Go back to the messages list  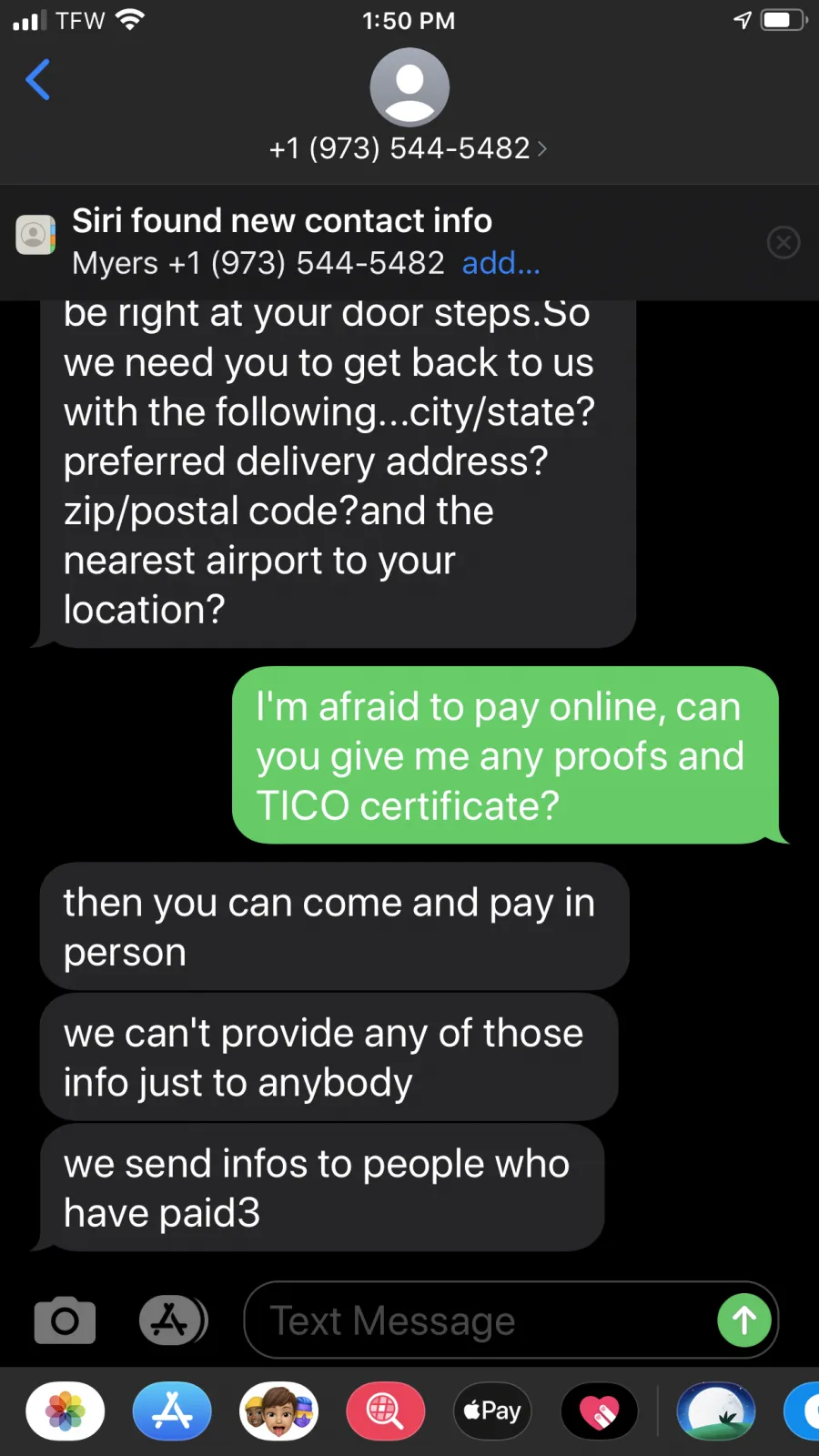[x=38, y=80]
